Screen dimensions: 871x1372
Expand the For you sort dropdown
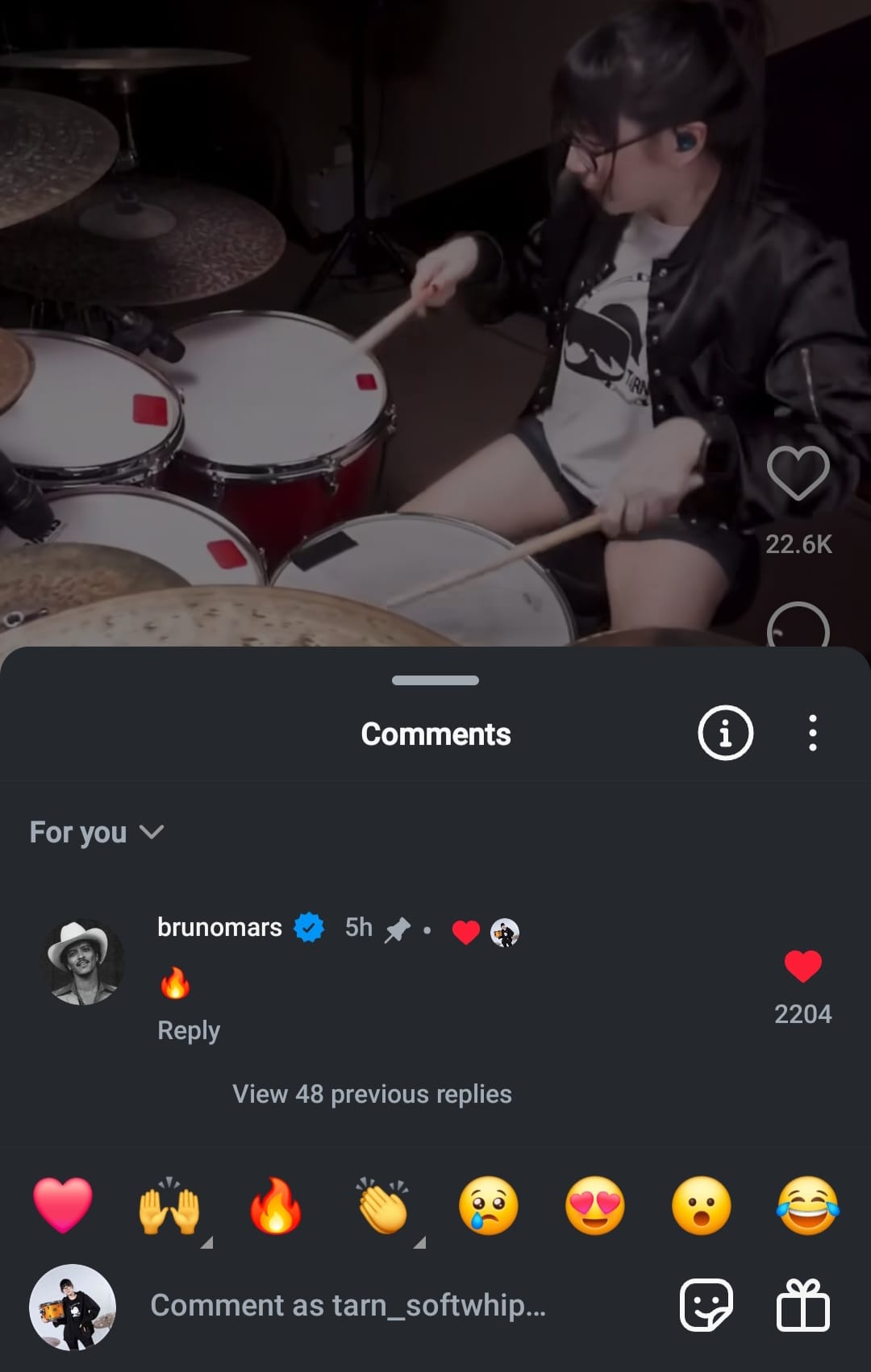97,832
